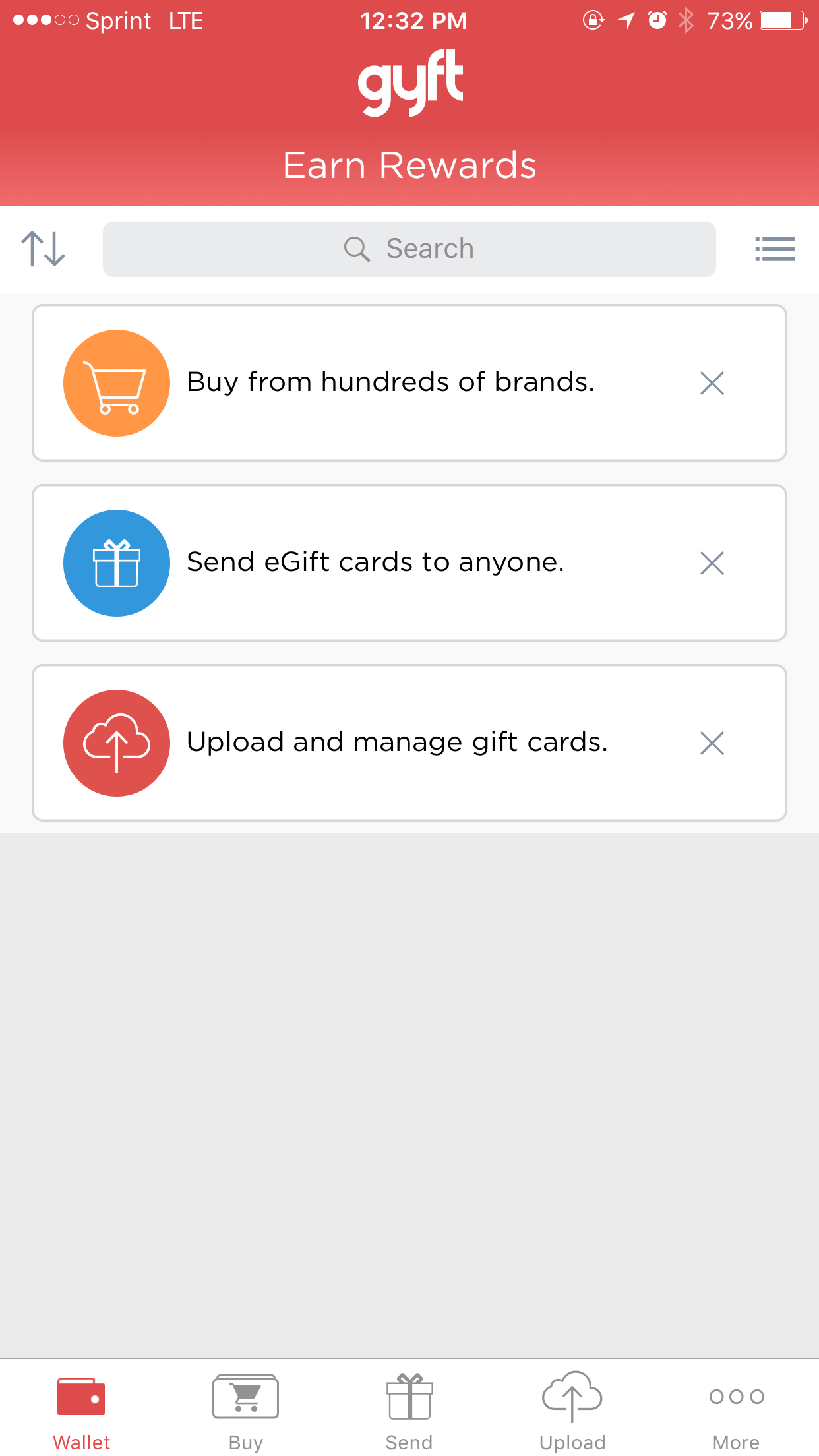This screenshot has width=819, height=1456.
Task: Switch to list view icon
Action: point(775,249)
